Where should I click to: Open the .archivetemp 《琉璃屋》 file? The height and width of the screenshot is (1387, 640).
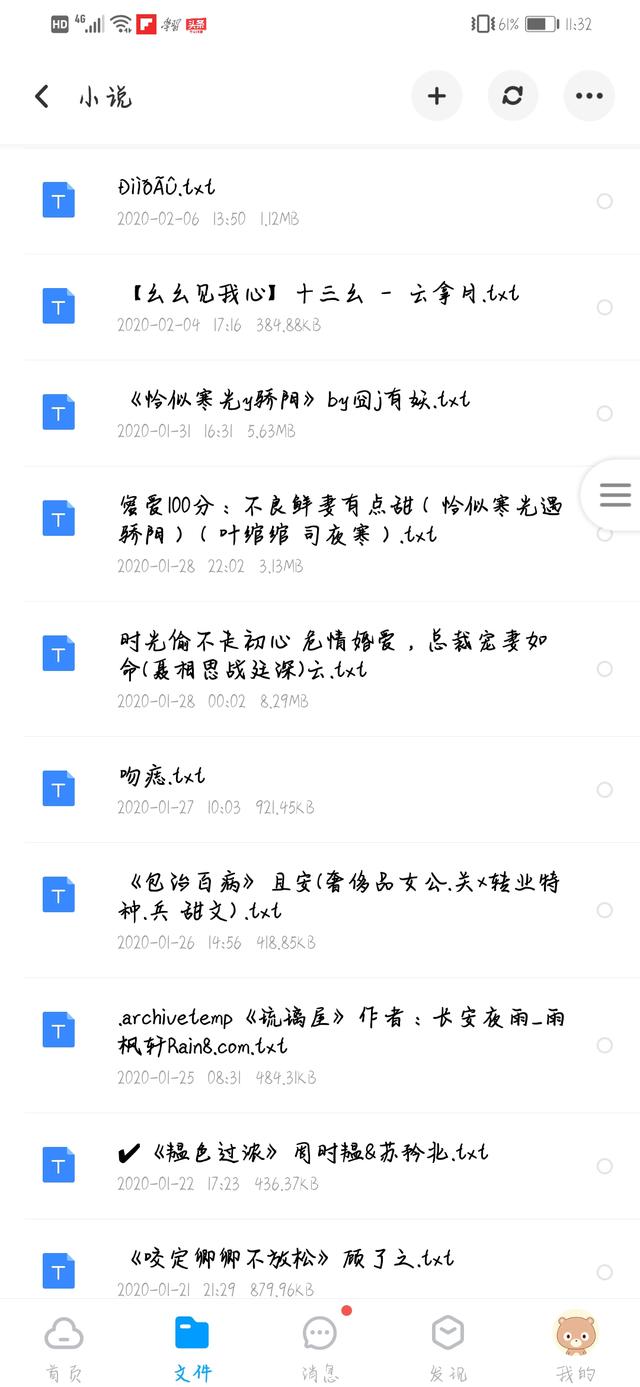point(320,1045)
